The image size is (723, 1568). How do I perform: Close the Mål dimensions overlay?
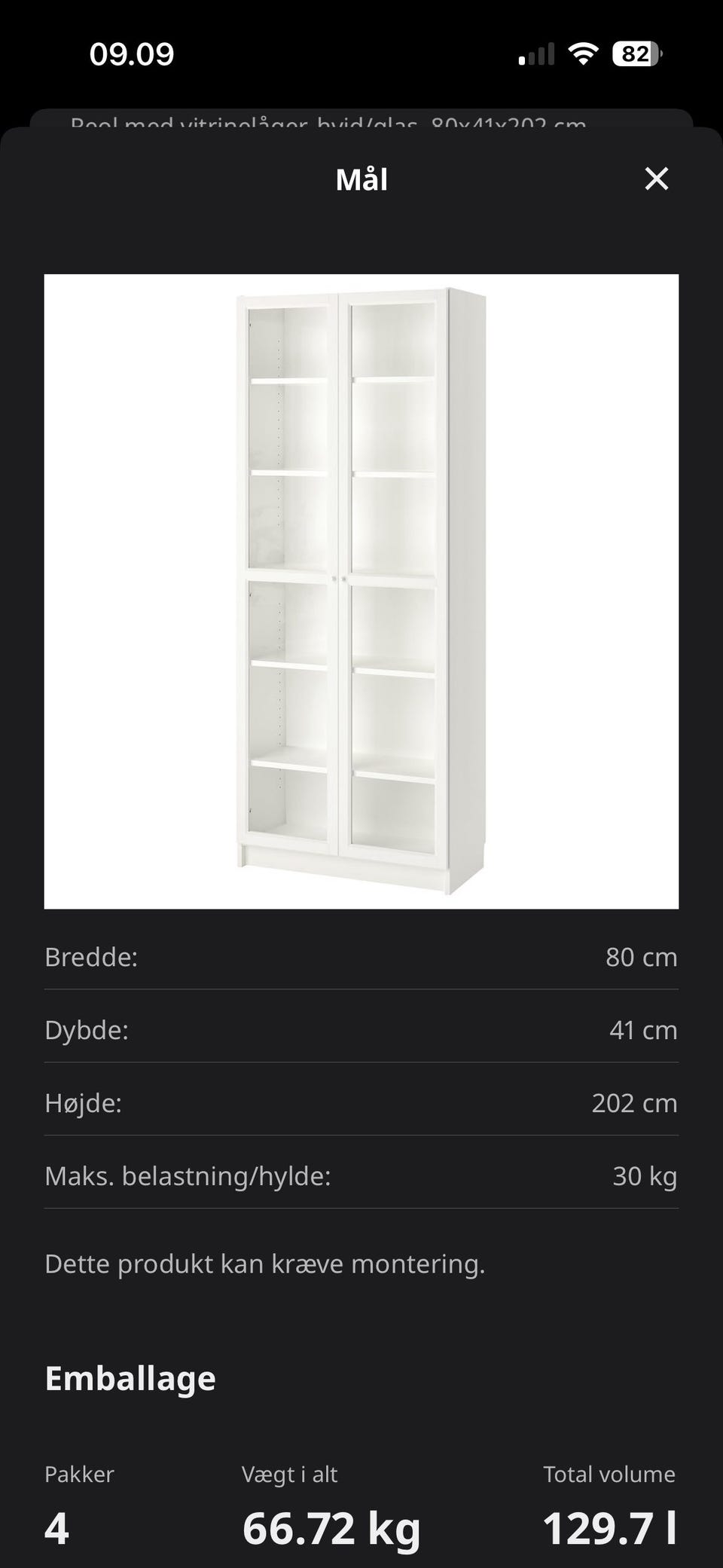(x=657, y=179)
